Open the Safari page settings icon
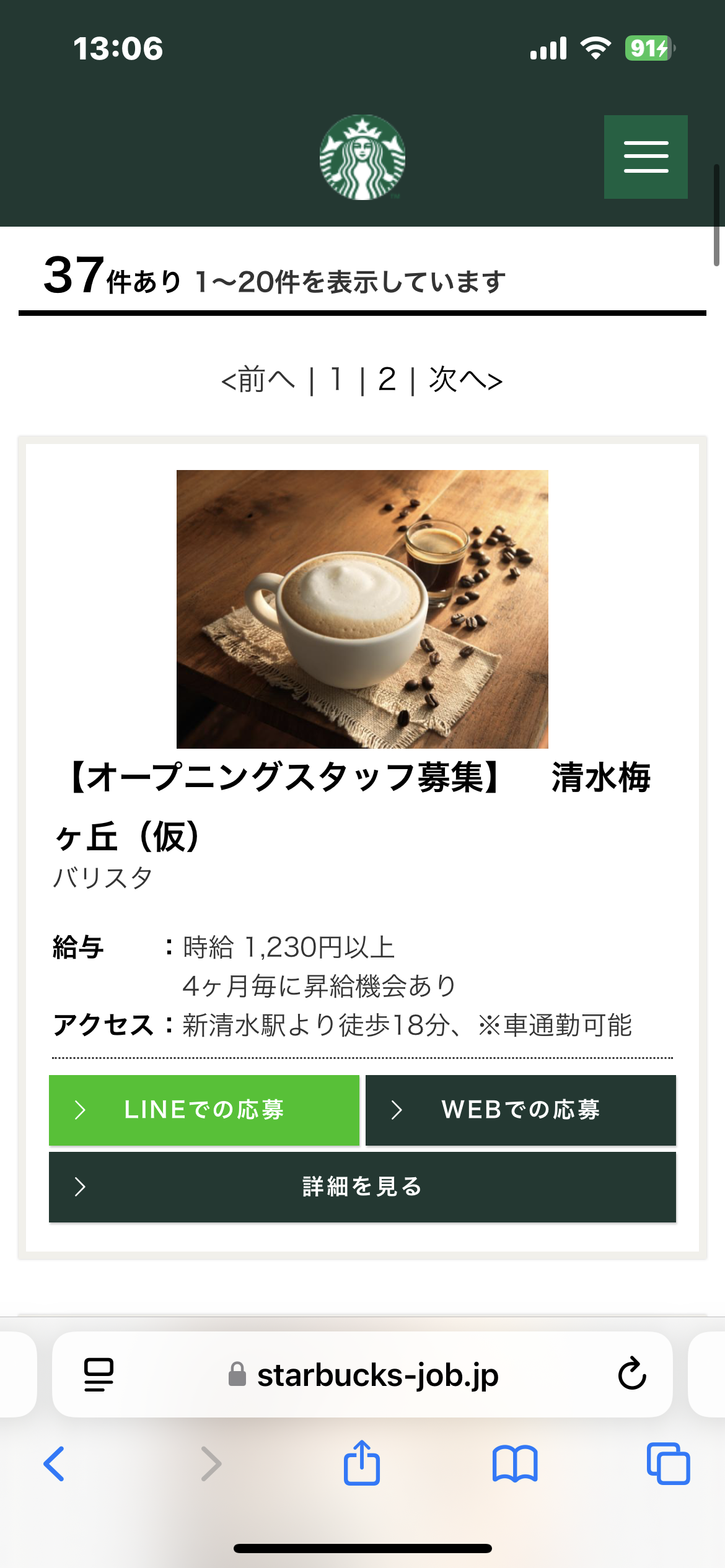This screenshot has height=1568, width=725. pos(99,1375)
